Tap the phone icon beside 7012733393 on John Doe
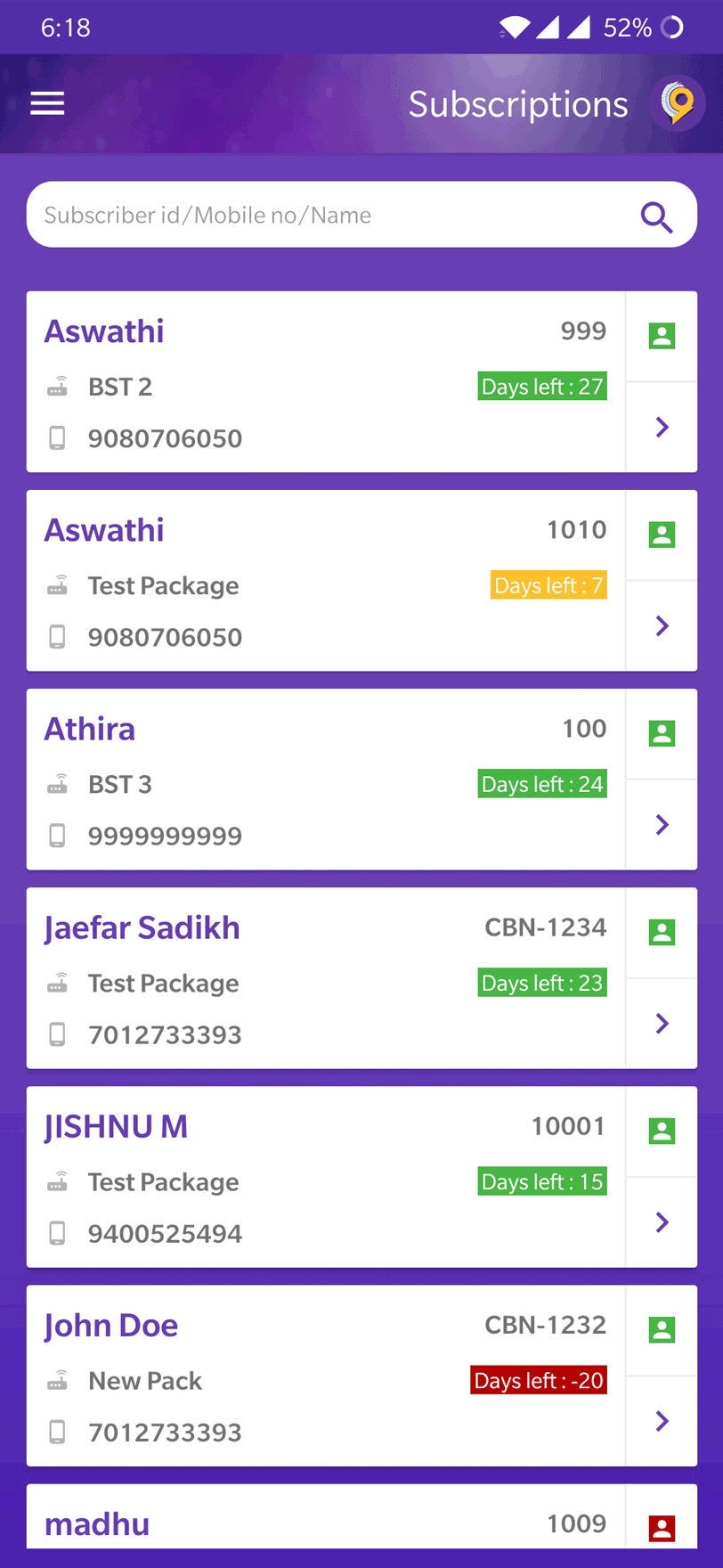 click(59, 1433)
